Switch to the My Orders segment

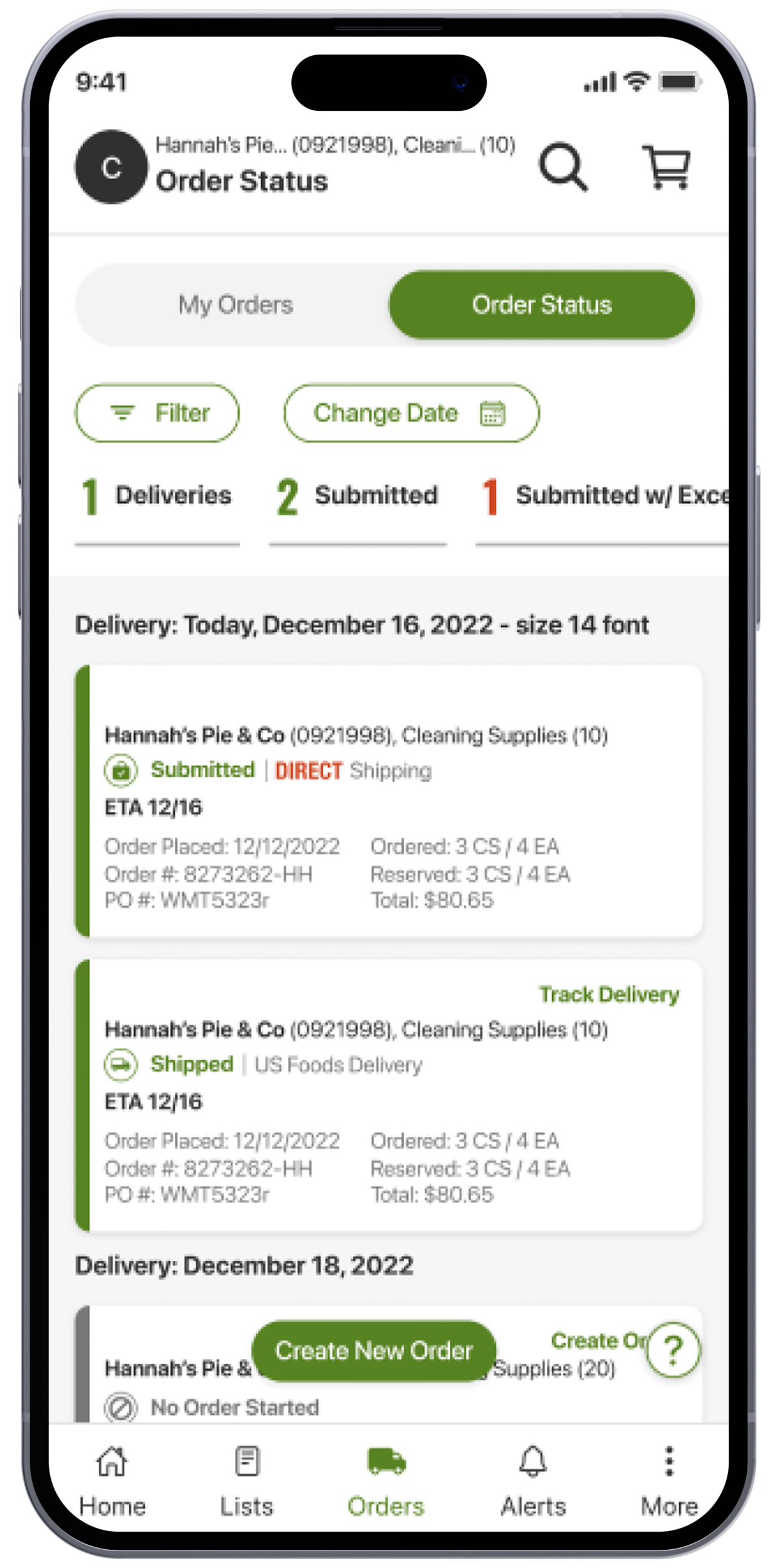pos(236,305)
